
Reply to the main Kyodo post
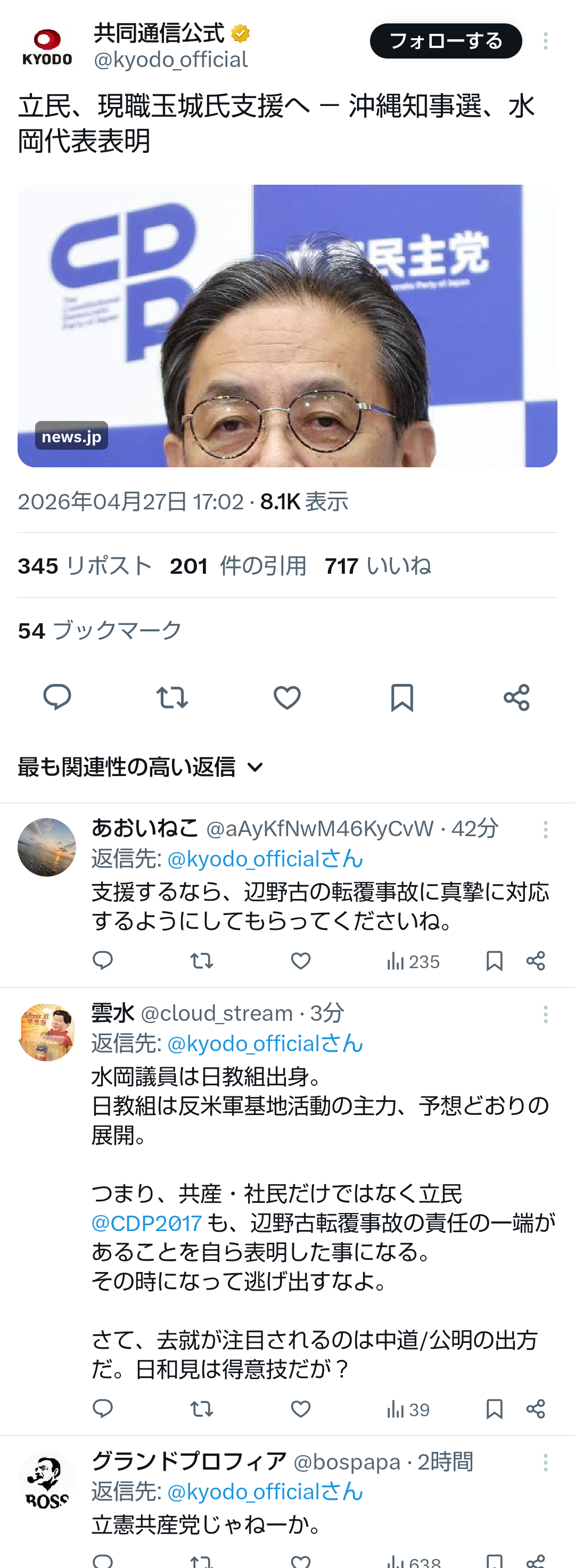coord(57,697)
